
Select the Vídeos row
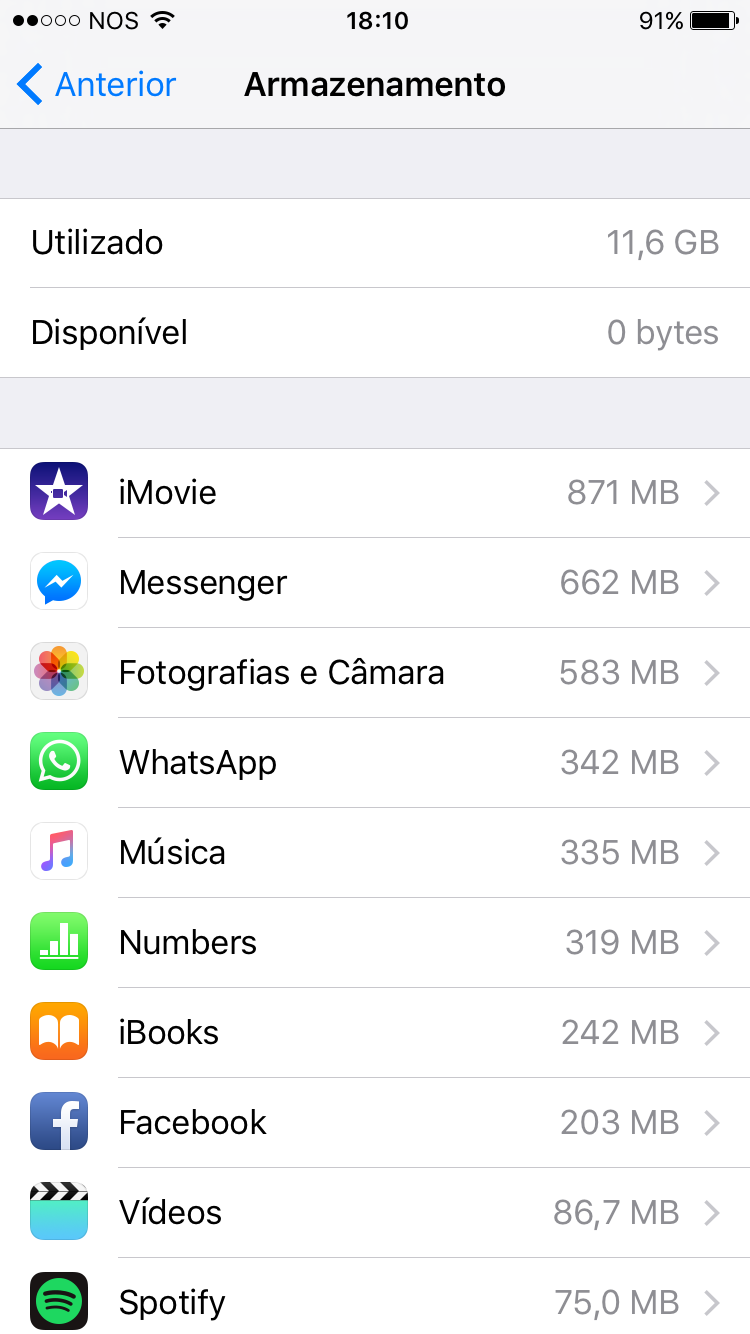click(x=375, y=1213)
